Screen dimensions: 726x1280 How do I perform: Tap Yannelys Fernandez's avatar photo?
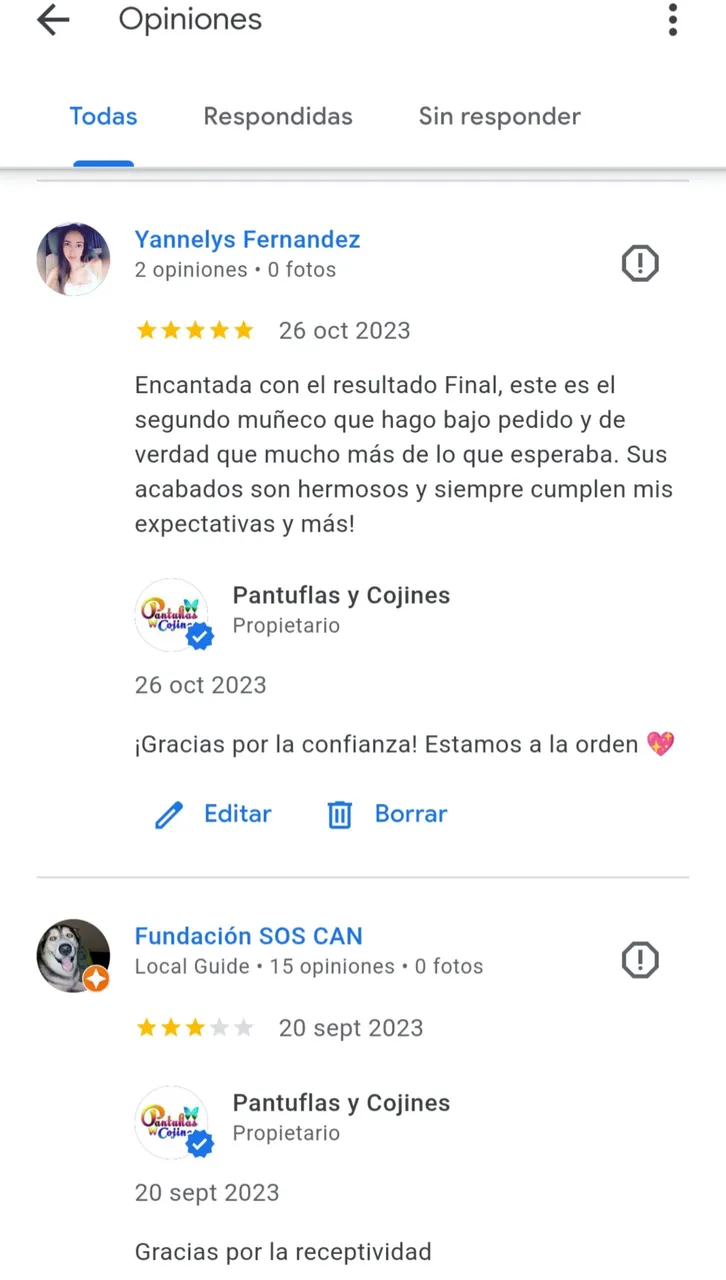[73, 259]
